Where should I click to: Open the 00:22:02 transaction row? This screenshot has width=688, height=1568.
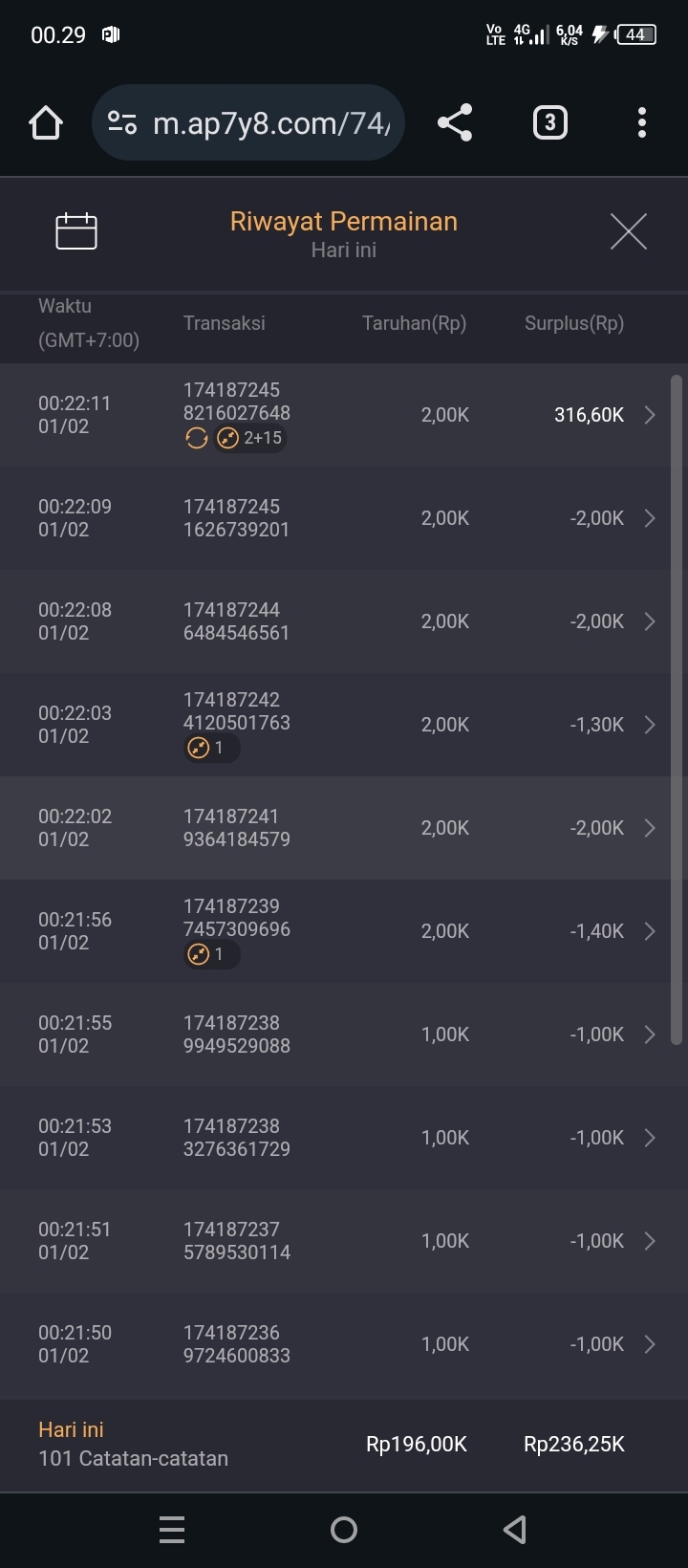pyautogui.click(x=344, y=828)
